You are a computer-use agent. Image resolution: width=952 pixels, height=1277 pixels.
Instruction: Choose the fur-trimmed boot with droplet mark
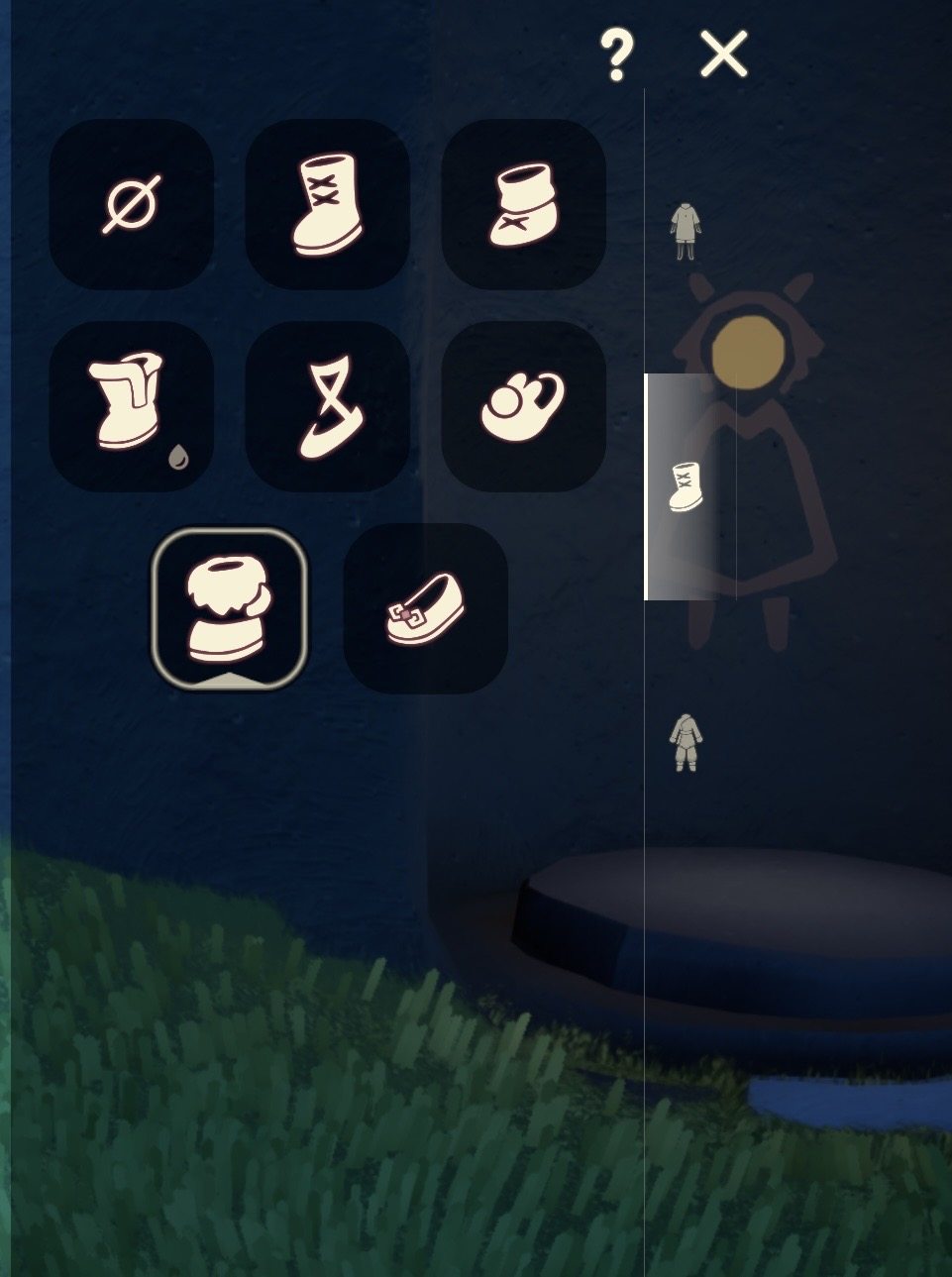[x=132, y=406]
